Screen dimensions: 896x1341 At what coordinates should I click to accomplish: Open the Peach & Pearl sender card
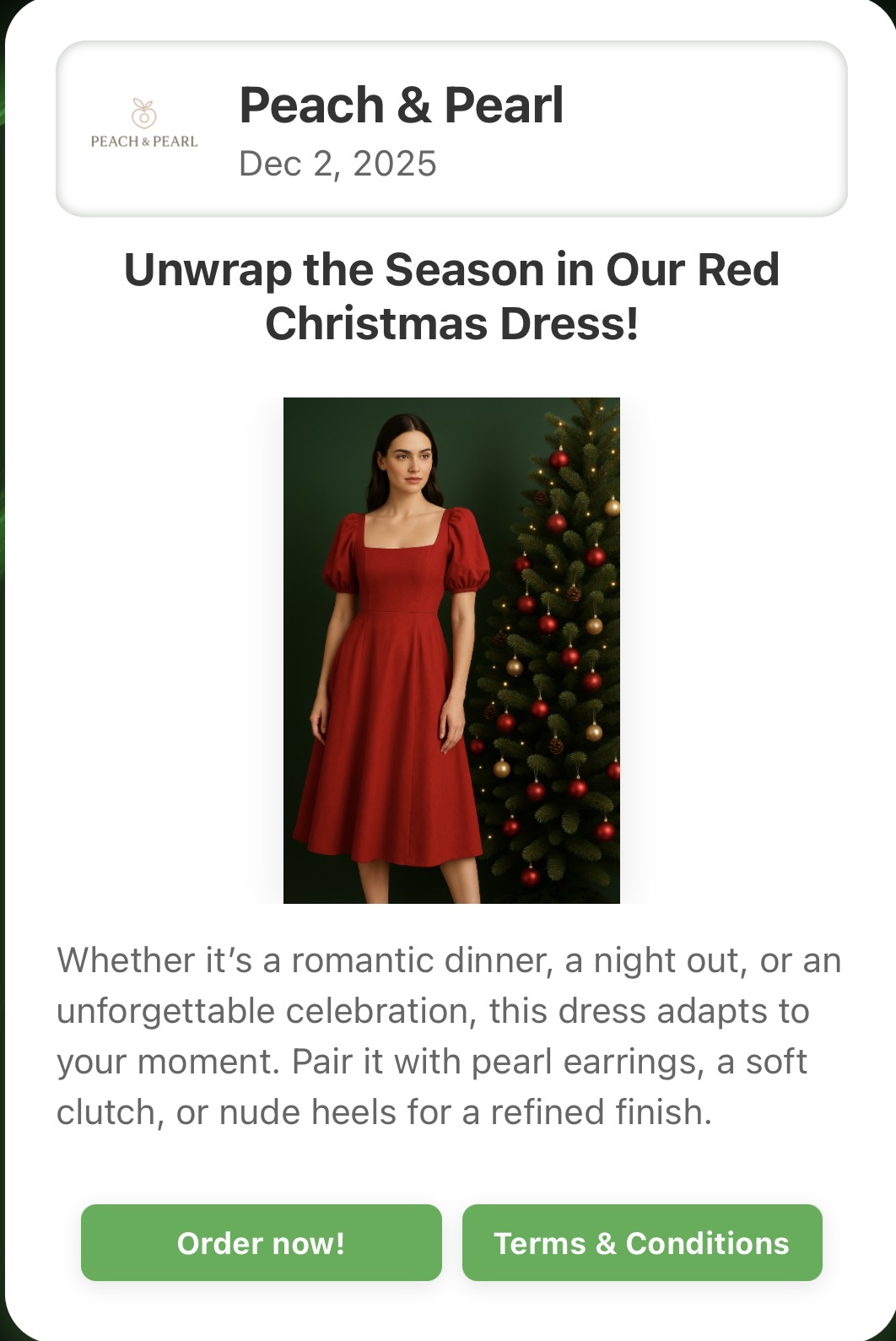451,129
